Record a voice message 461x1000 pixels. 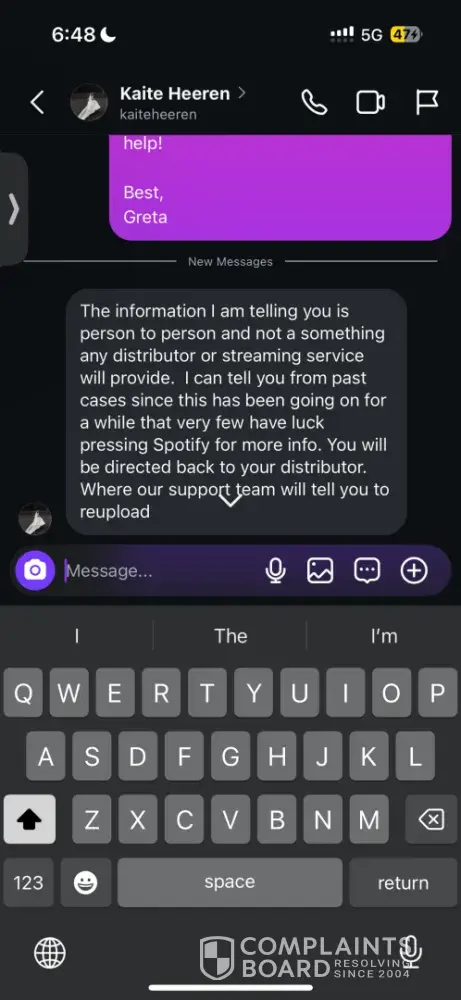(x=275, y=570)
